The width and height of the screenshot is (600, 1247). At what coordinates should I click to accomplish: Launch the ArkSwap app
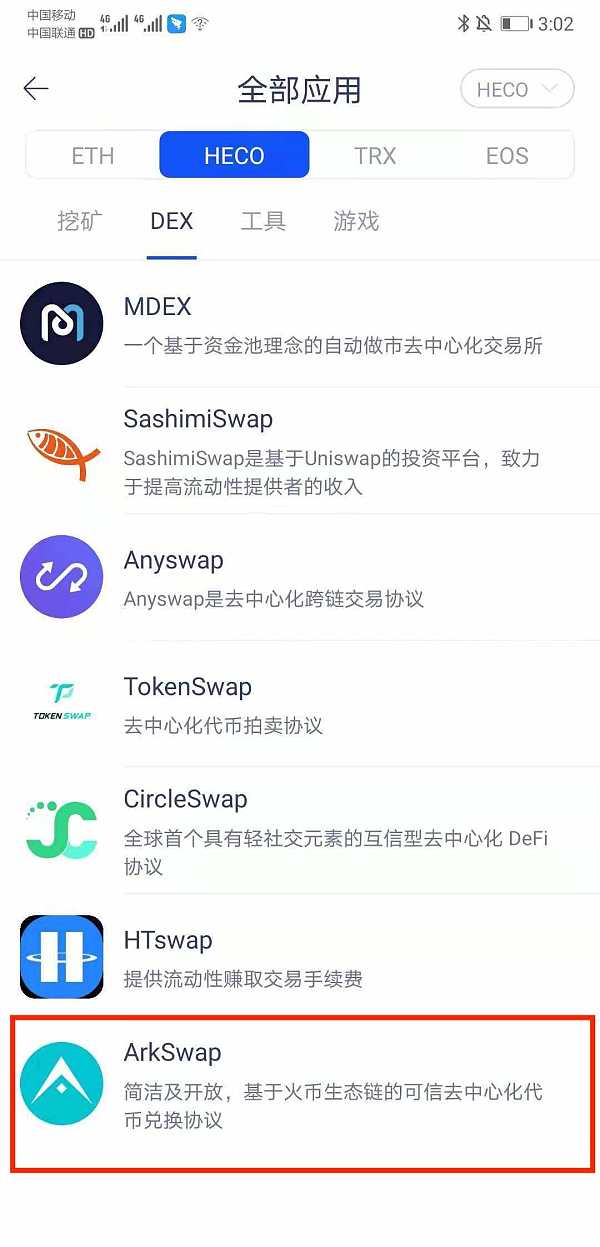(300, 1084)
